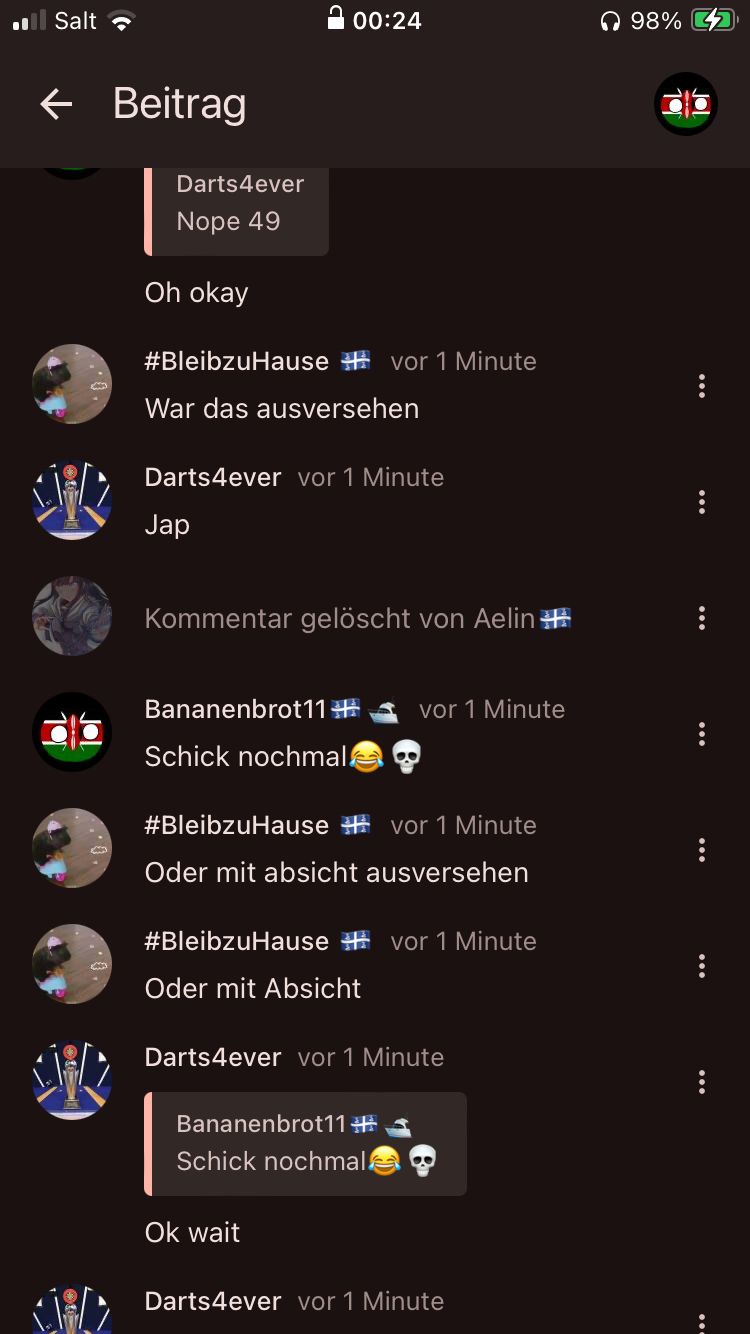Open options for Darts4ever's "Ok wait" comment
Screen dimensions: 750x1334
[x=702, y=1082]
